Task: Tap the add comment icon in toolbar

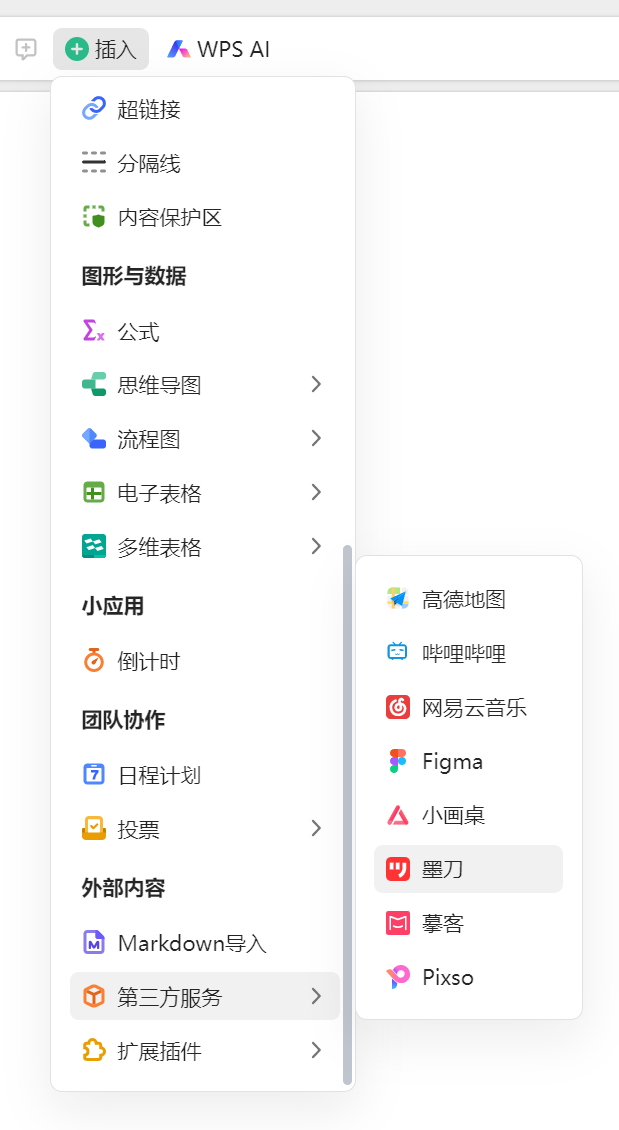Action: coord(26,49)
